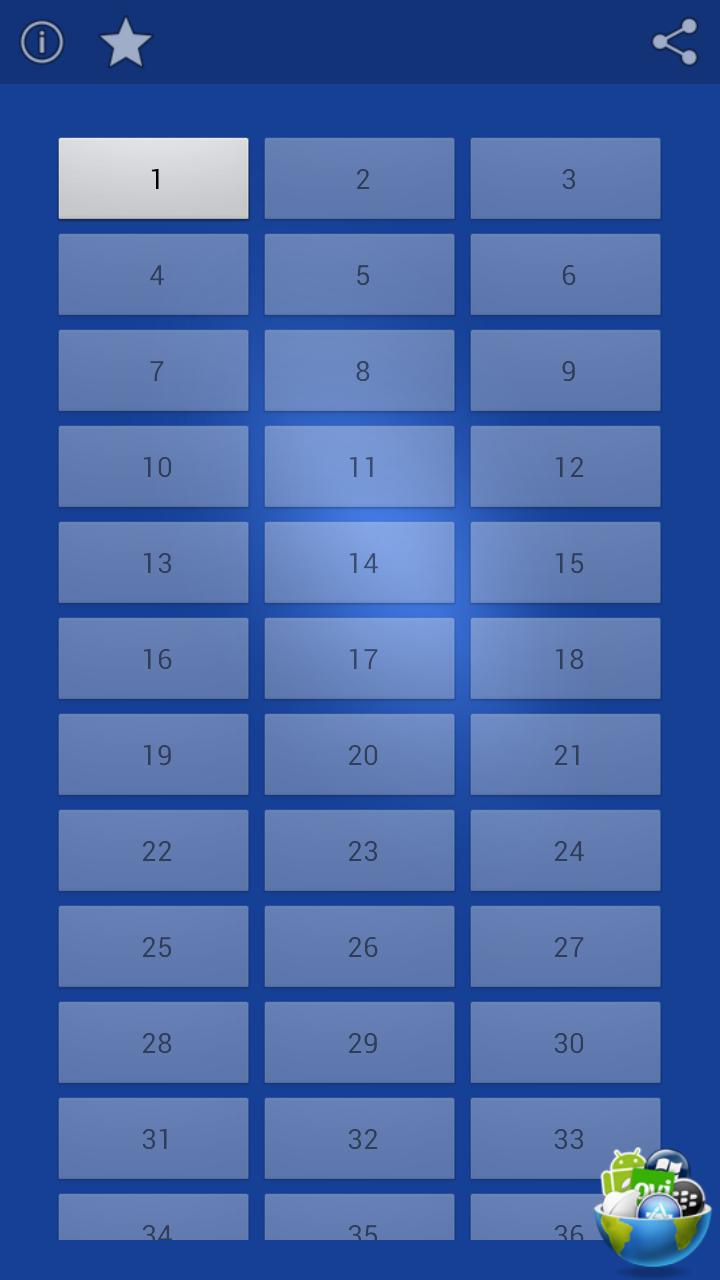This screenshot has height=1280, width=720.
Task: Select number 1 button
Action: pyautogui.click(x=154, y=178)
